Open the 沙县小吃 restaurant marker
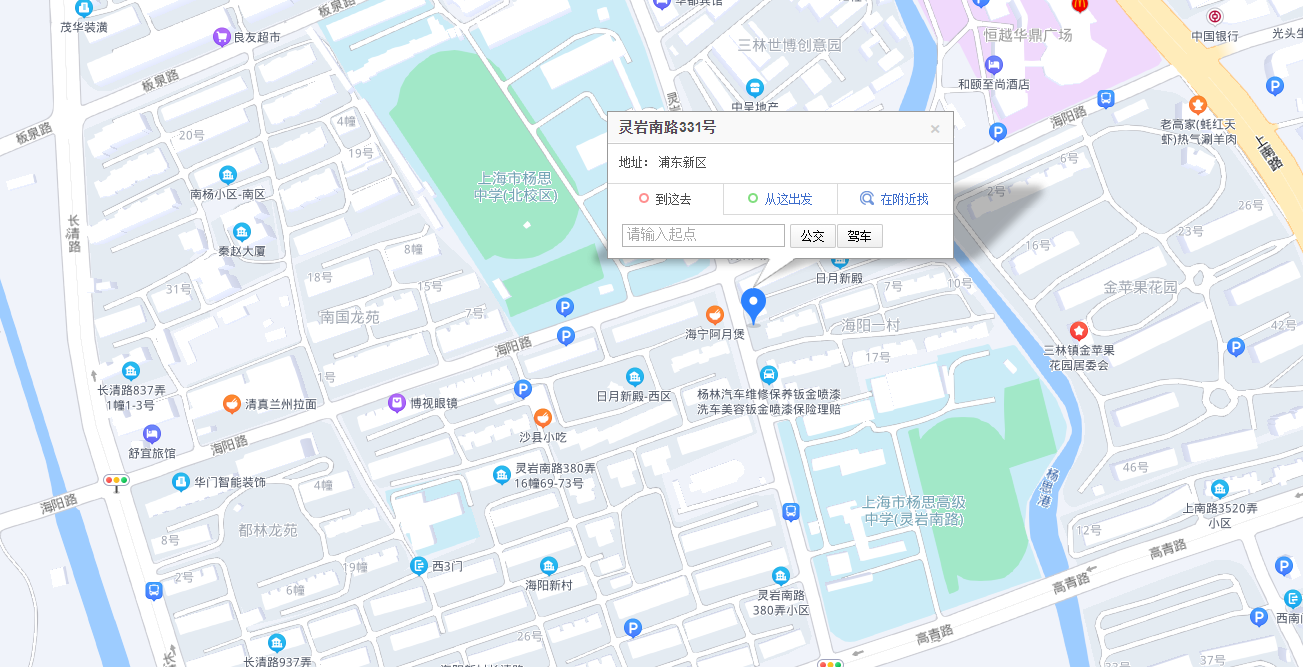Viewport: 1303px width, 667px height. tap(543, 418)
